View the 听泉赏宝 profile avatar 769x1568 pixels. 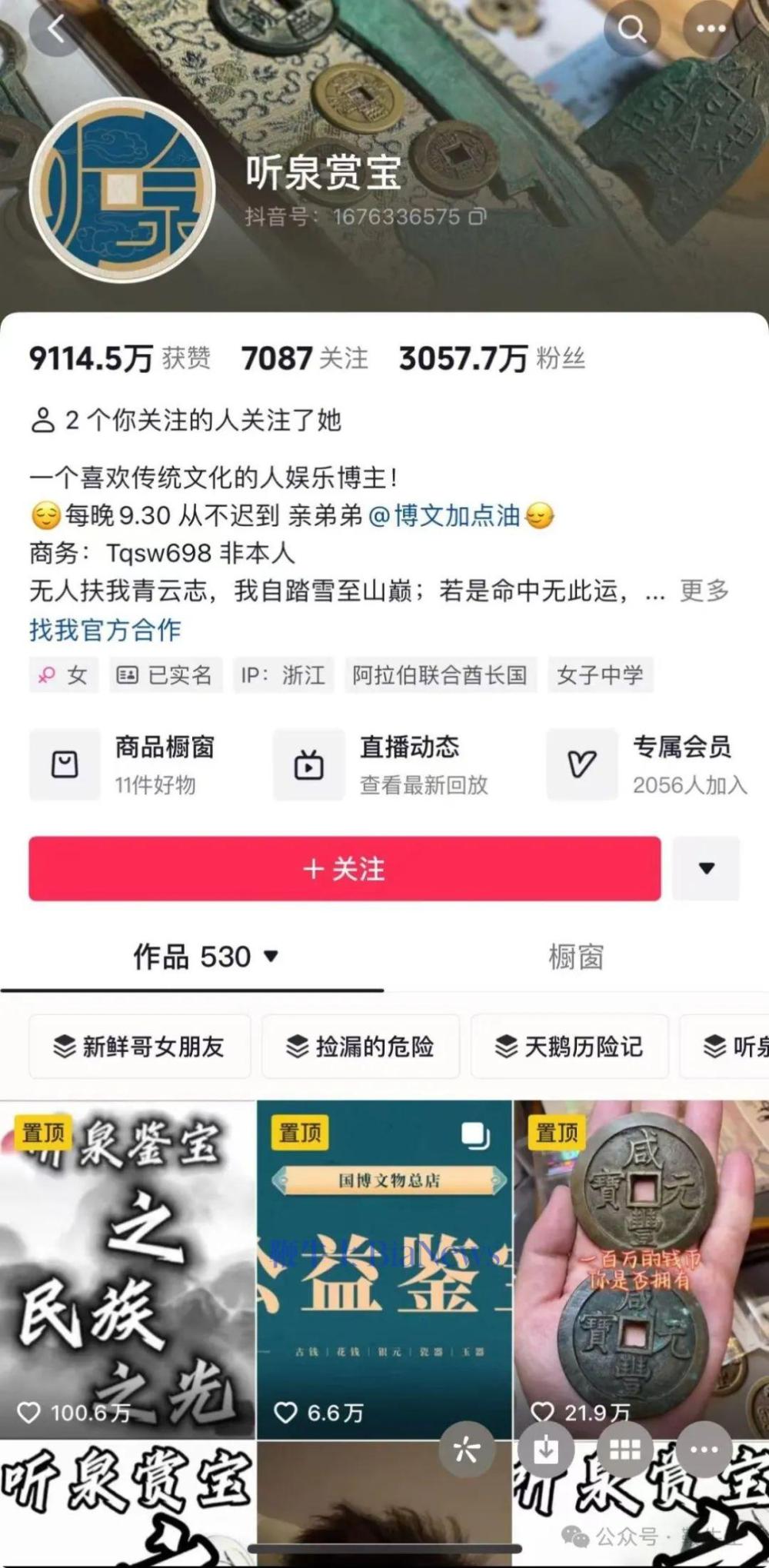(x=122, y=190)
